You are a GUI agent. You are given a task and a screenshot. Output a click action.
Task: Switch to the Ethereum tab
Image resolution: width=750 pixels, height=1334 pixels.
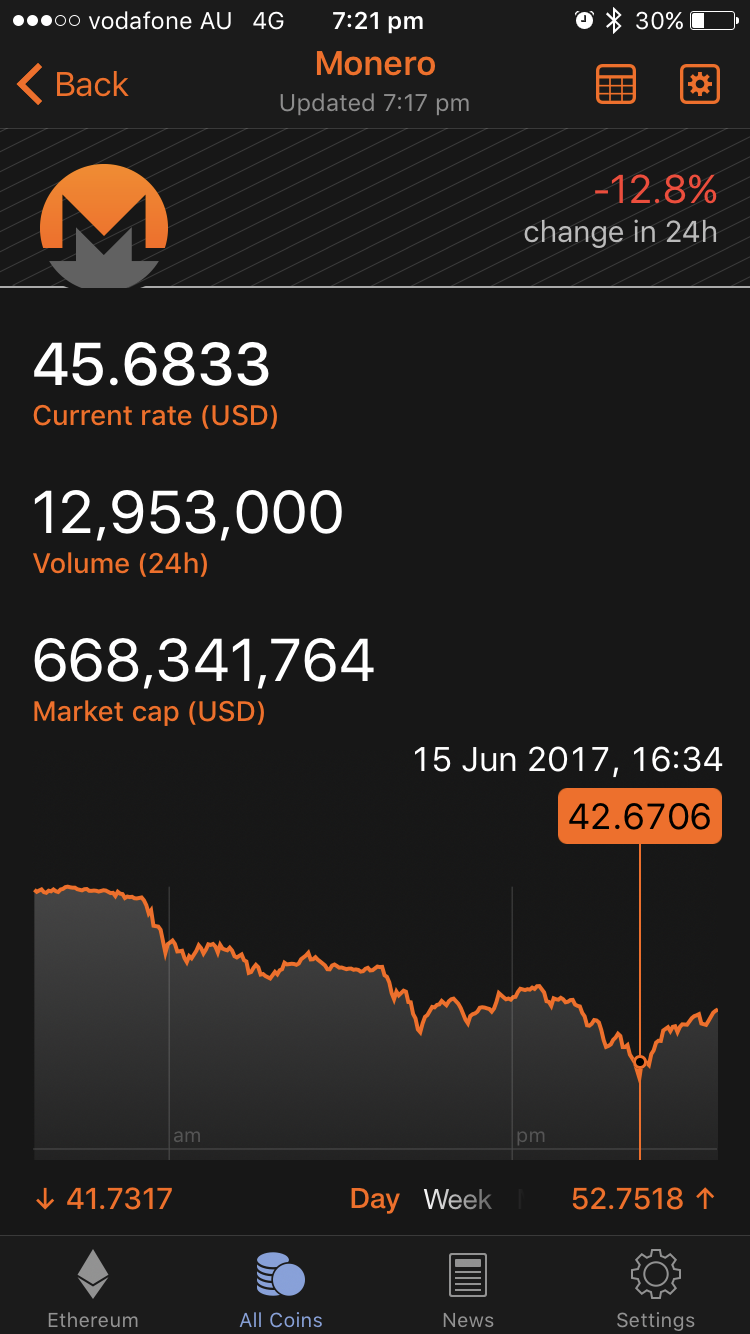(x=93, y=1288)
